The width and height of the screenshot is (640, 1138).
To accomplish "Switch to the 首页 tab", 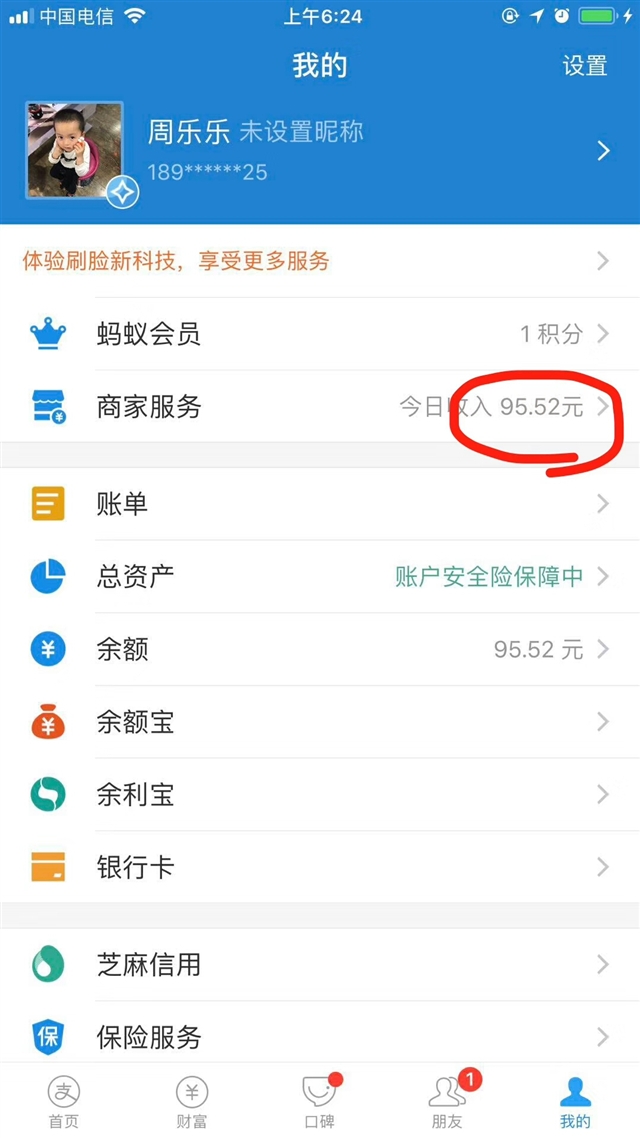I will 64,1102.
